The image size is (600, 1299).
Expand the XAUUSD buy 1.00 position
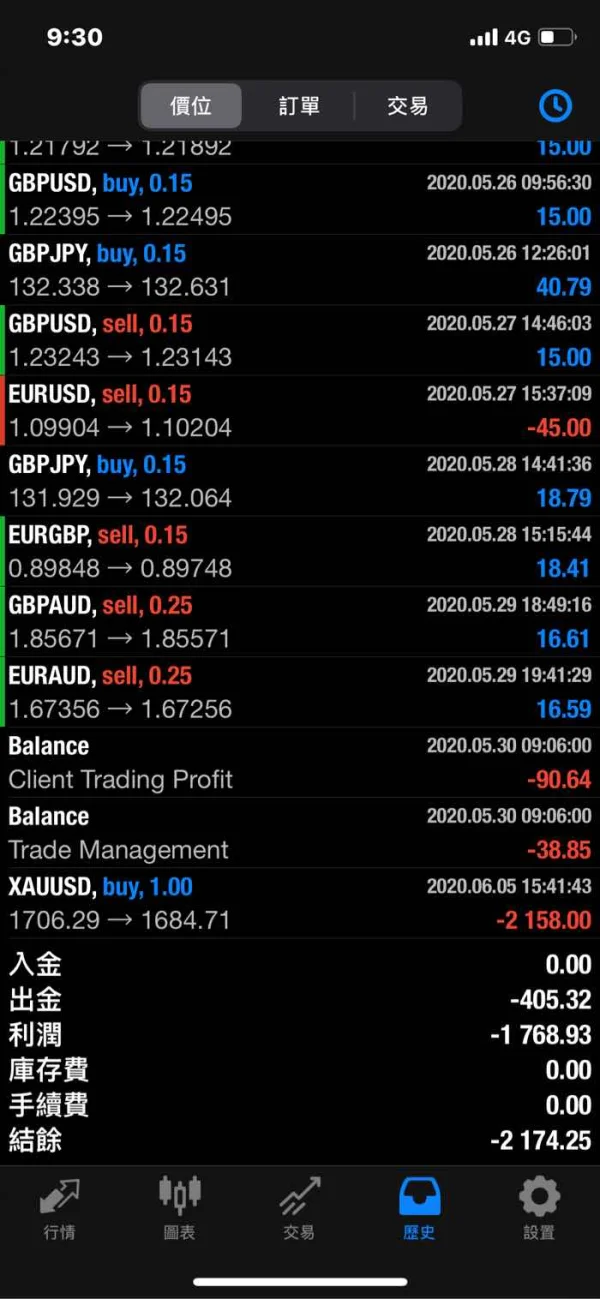[300, 903]
